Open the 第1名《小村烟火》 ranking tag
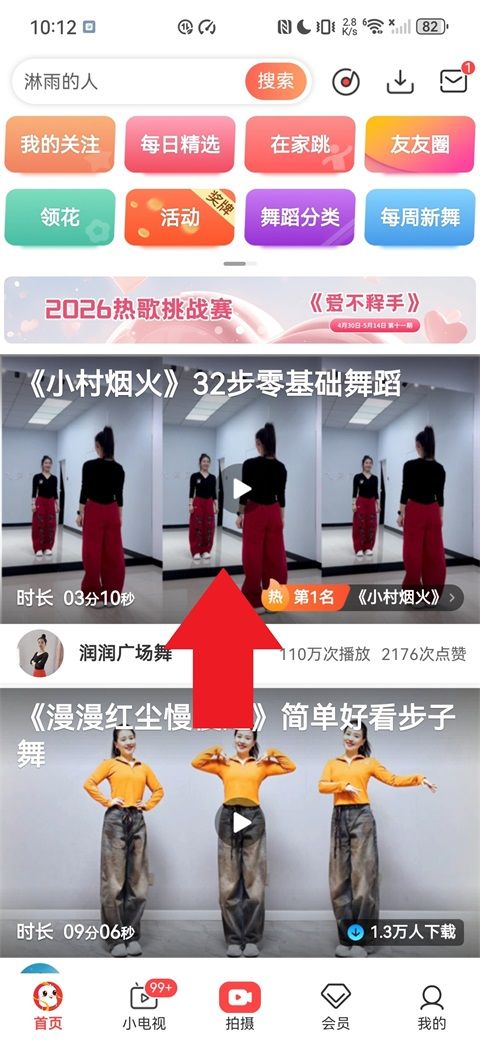Image resolution: width=480 pixels, height=1040 pixels. [362, 597]
